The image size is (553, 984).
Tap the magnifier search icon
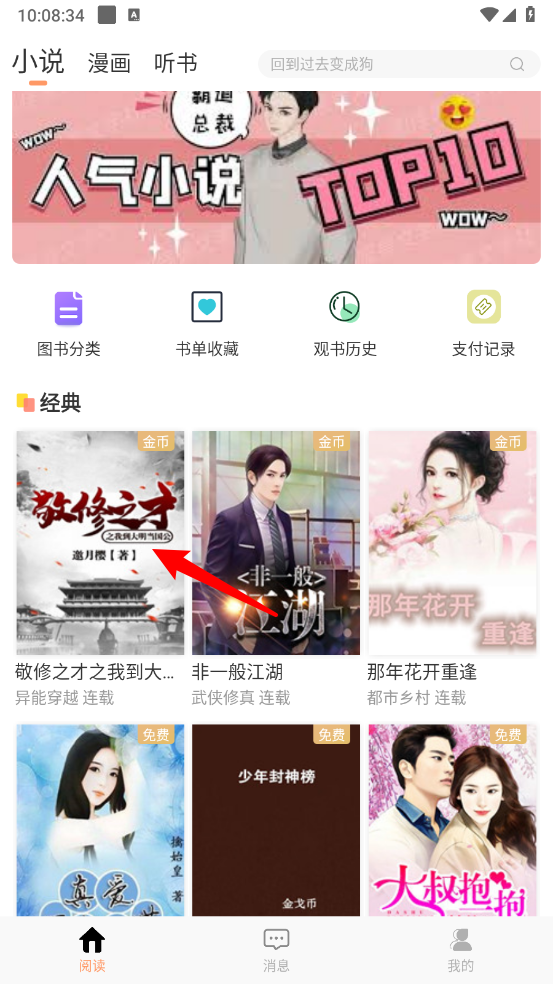517,64
